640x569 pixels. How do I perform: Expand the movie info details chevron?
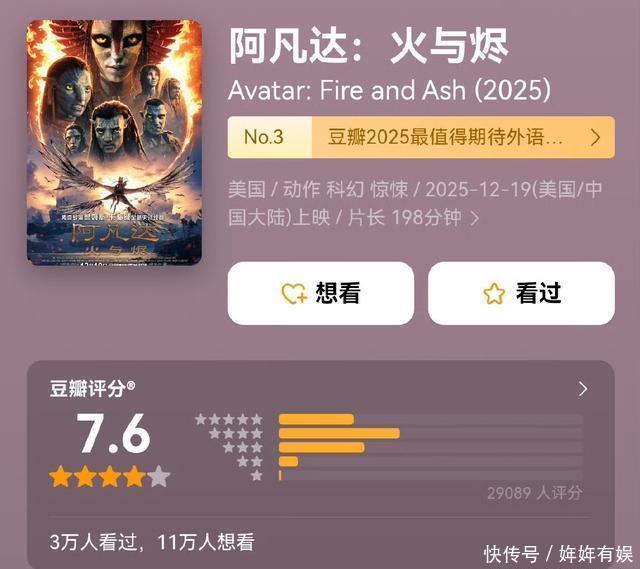[475, 218]
